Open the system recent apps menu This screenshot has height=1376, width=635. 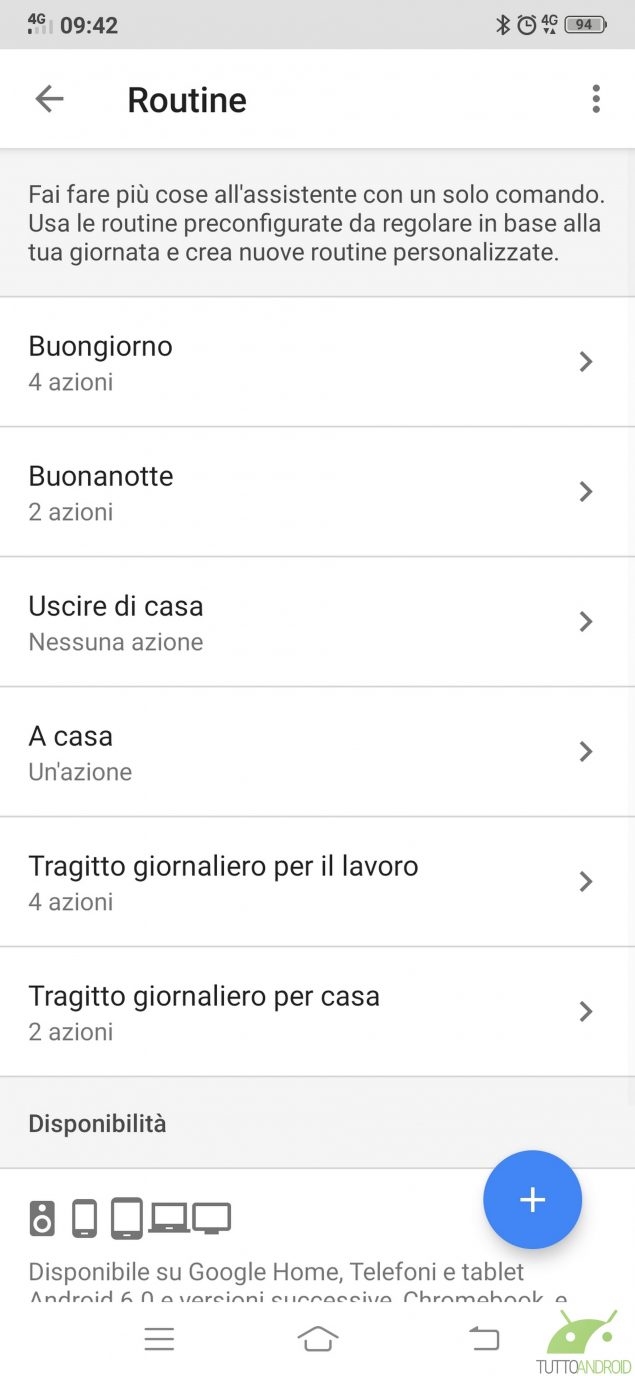point(159,1340)
